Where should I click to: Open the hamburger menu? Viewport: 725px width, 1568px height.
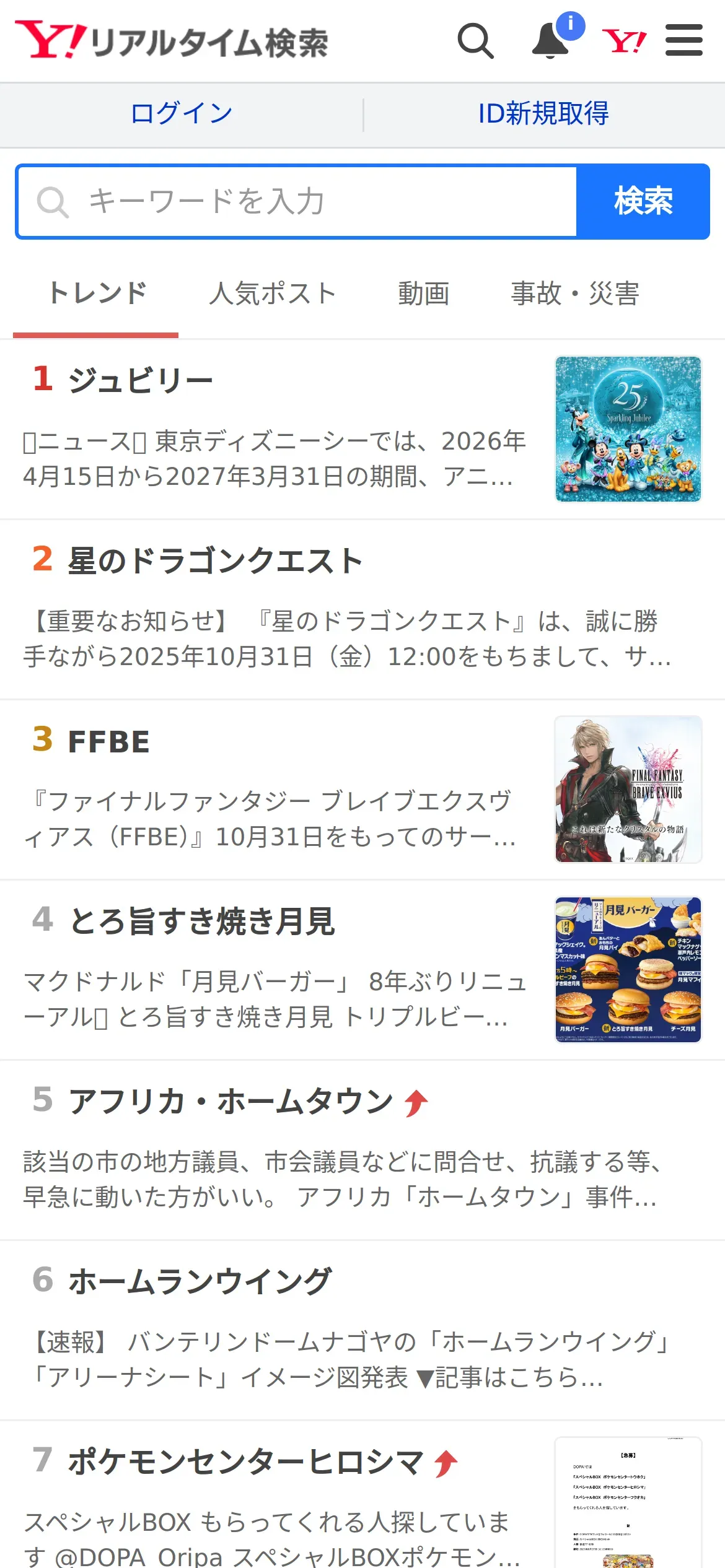(683, 41)
